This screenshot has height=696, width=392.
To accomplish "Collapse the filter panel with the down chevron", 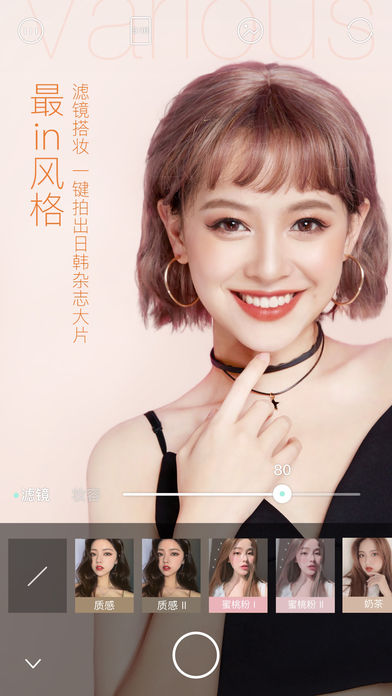I will [x=33, y=664].
